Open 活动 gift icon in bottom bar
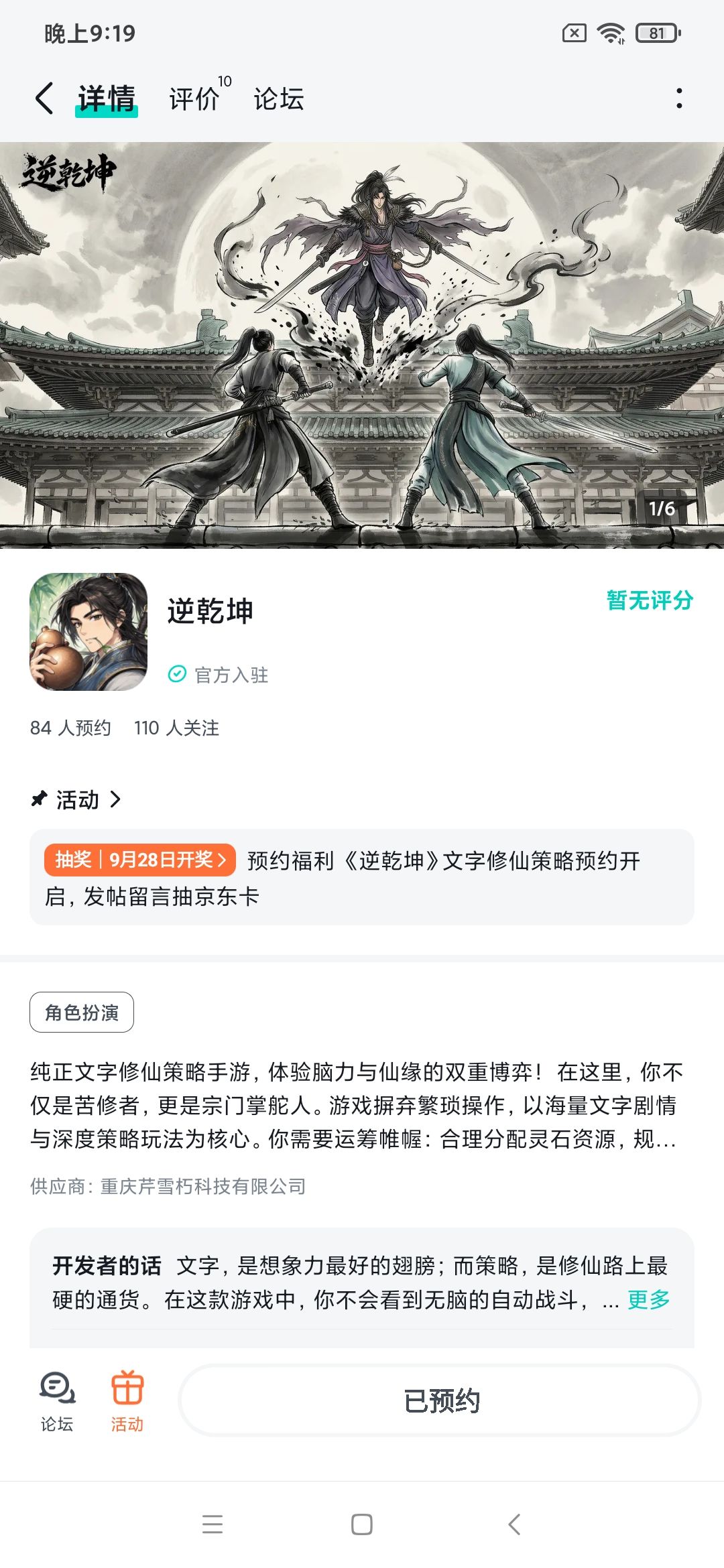Screen dimensions: 724x1568 pyautogui.click(x=127, y=1401)
